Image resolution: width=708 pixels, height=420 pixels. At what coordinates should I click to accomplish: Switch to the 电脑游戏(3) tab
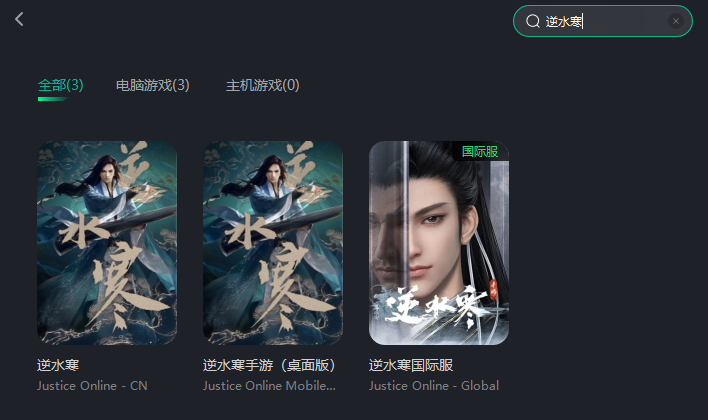tap(152, 85)
